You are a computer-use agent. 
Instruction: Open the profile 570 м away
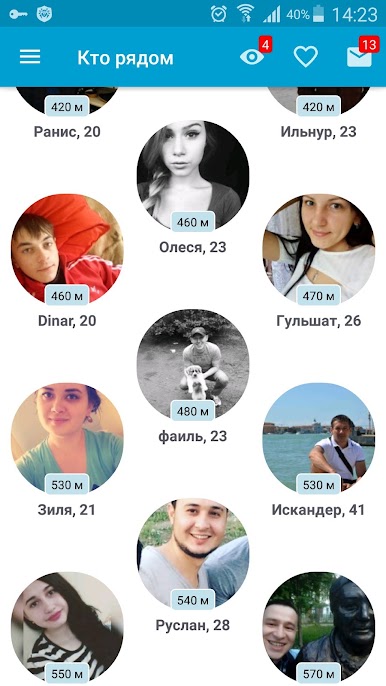[x=319, y=628]
